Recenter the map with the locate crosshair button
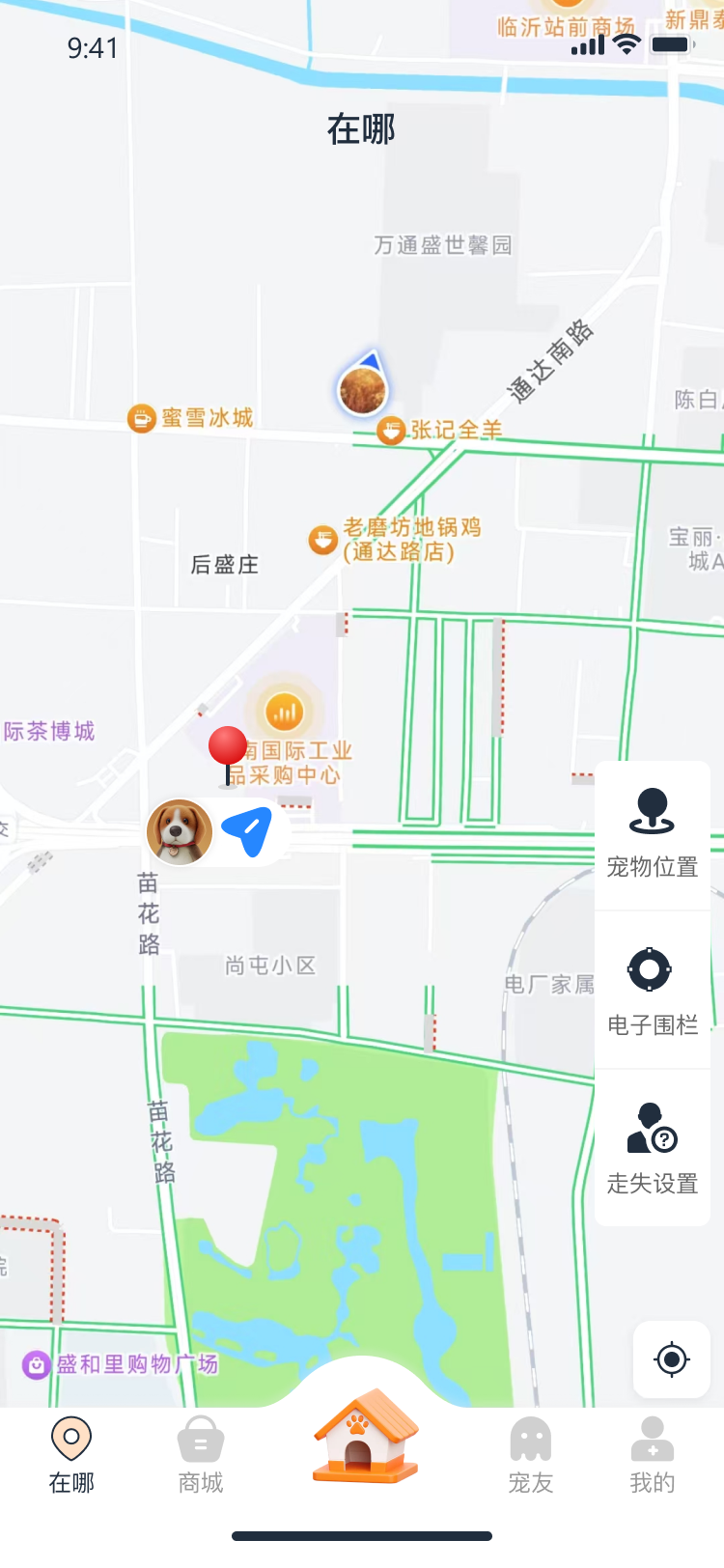 670,1359
